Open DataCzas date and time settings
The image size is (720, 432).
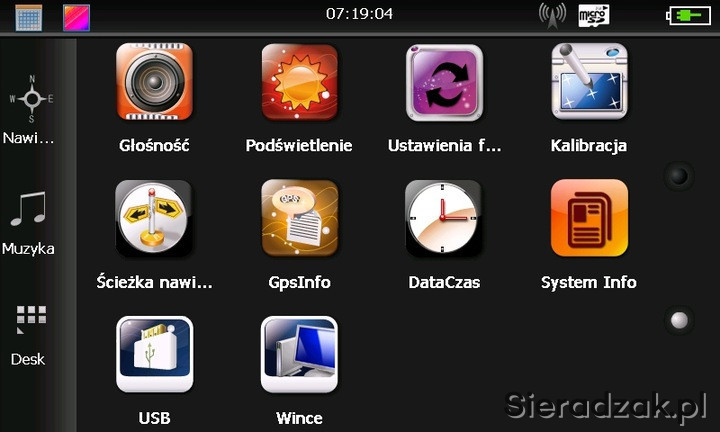[x=444, y=219]
